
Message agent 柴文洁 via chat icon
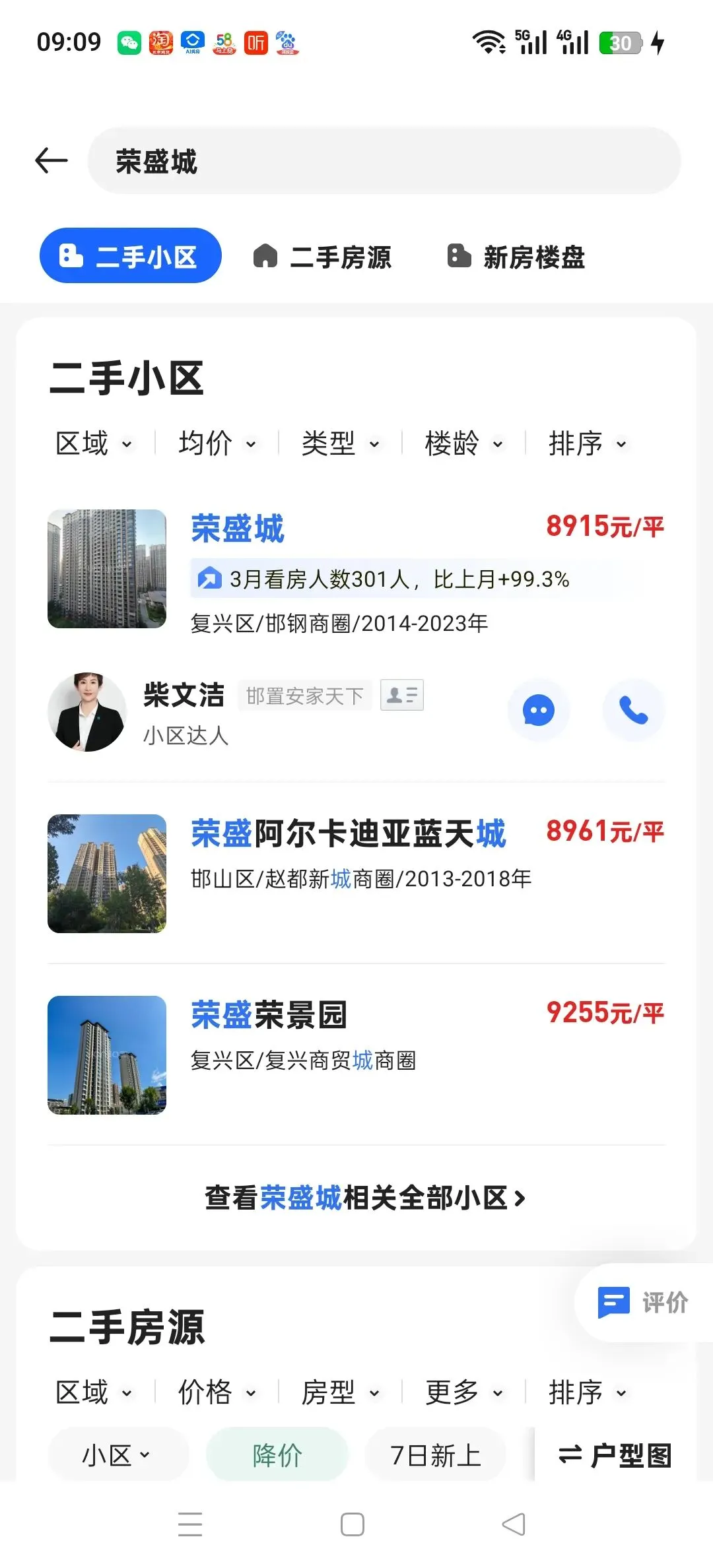point(538,711)
